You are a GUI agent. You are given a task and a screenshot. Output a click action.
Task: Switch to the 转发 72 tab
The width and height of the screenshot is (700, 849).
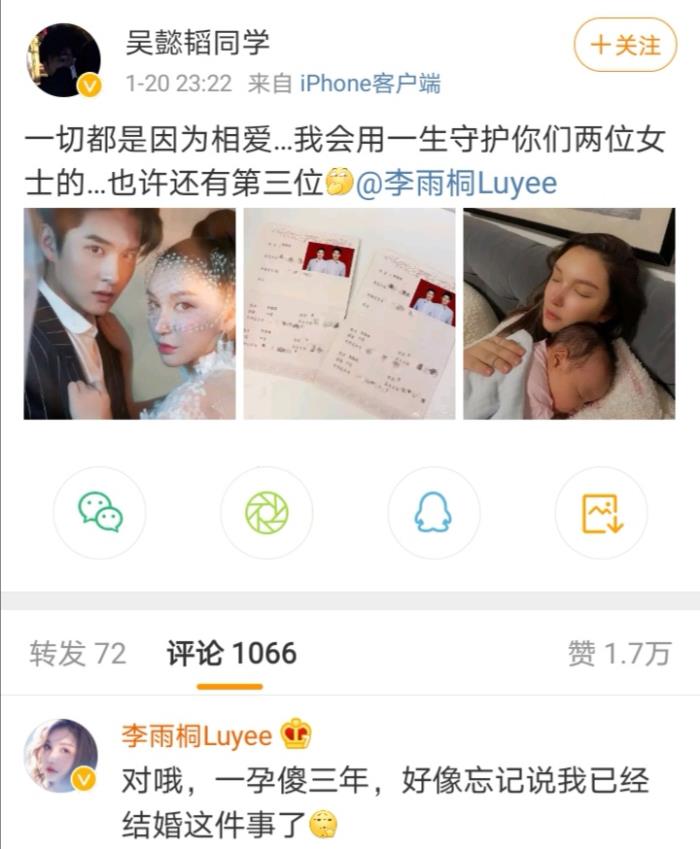[x=78, y=654]
